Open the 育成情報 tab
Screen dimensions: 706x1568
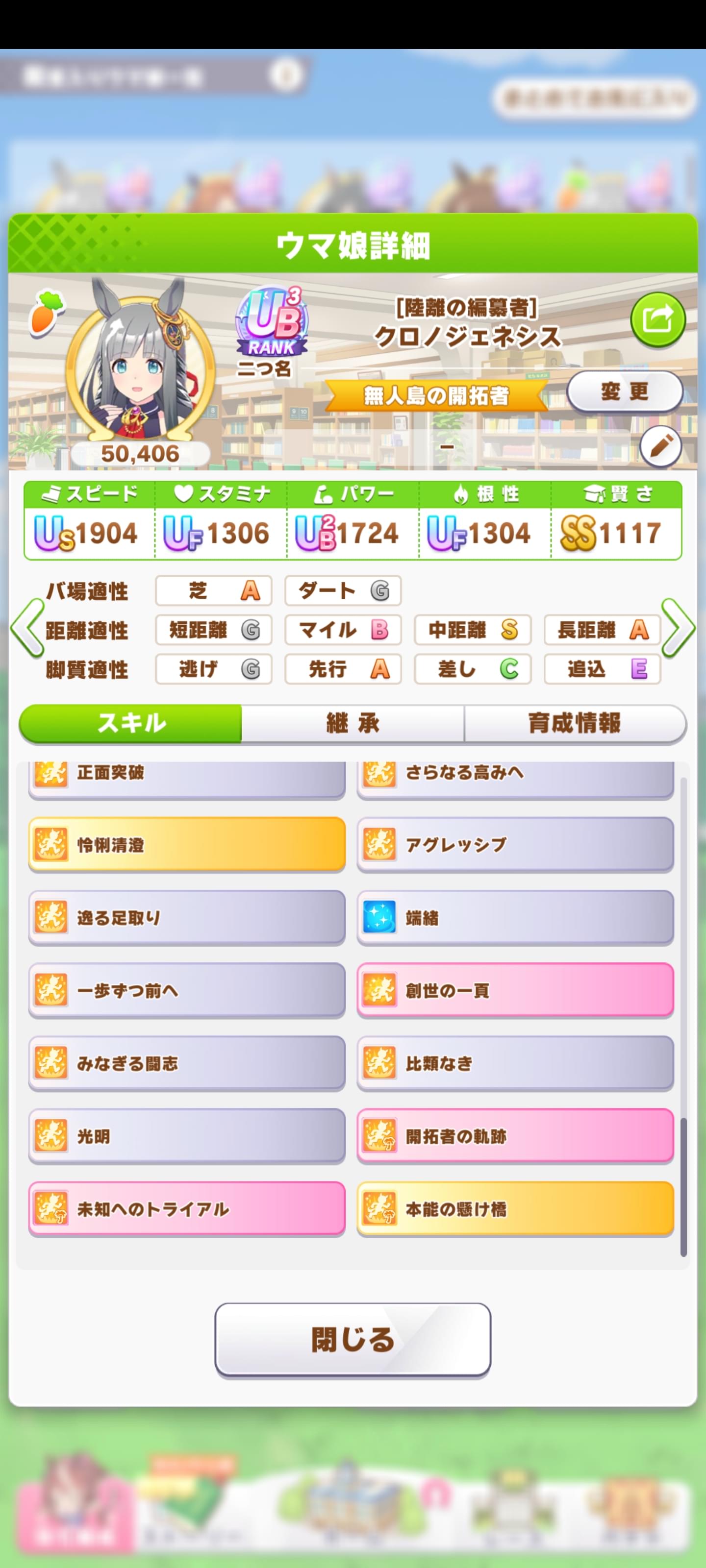574,723
